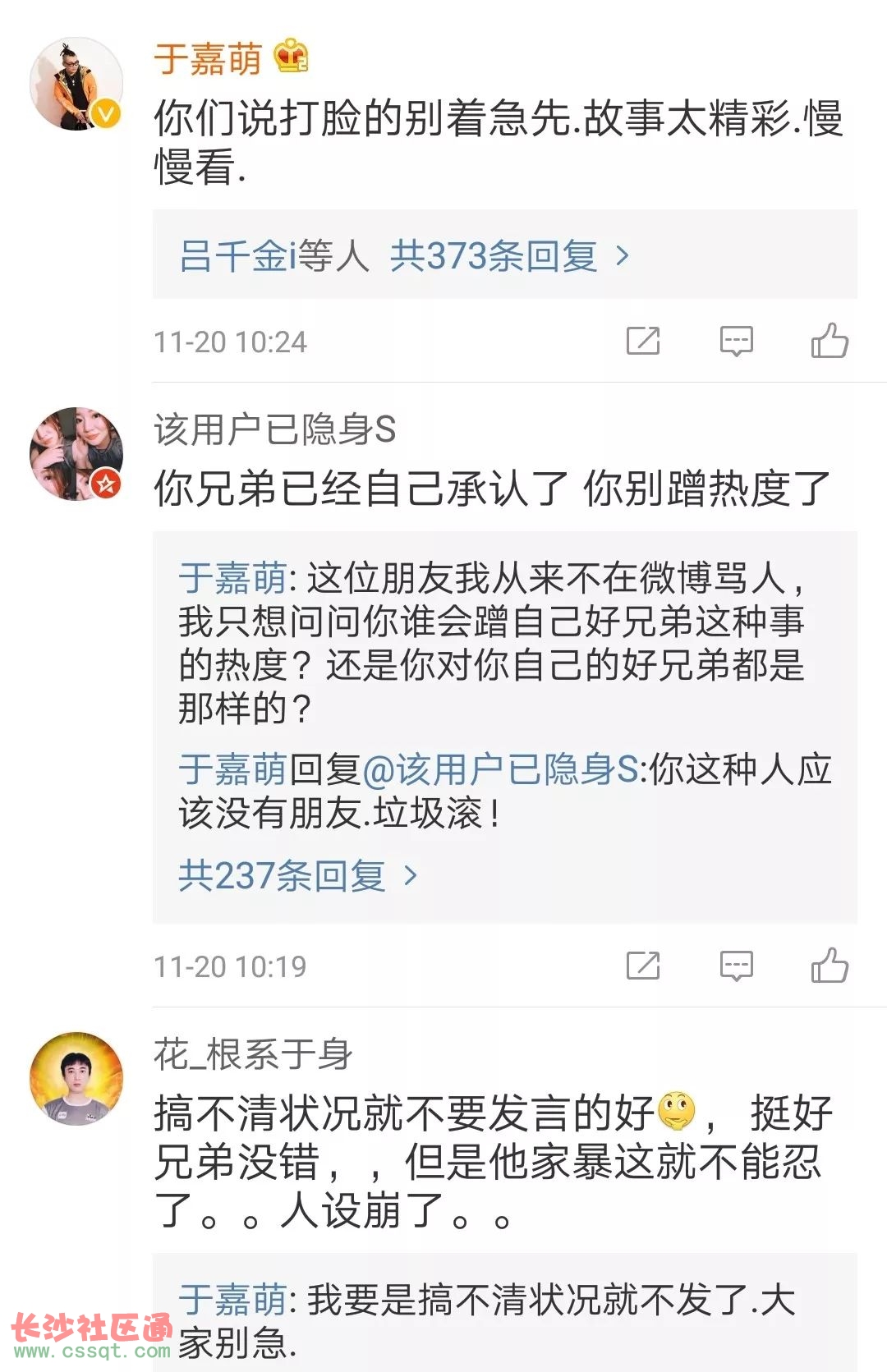Open 于嘉萌's profile avatar

[x=76, y=84]
